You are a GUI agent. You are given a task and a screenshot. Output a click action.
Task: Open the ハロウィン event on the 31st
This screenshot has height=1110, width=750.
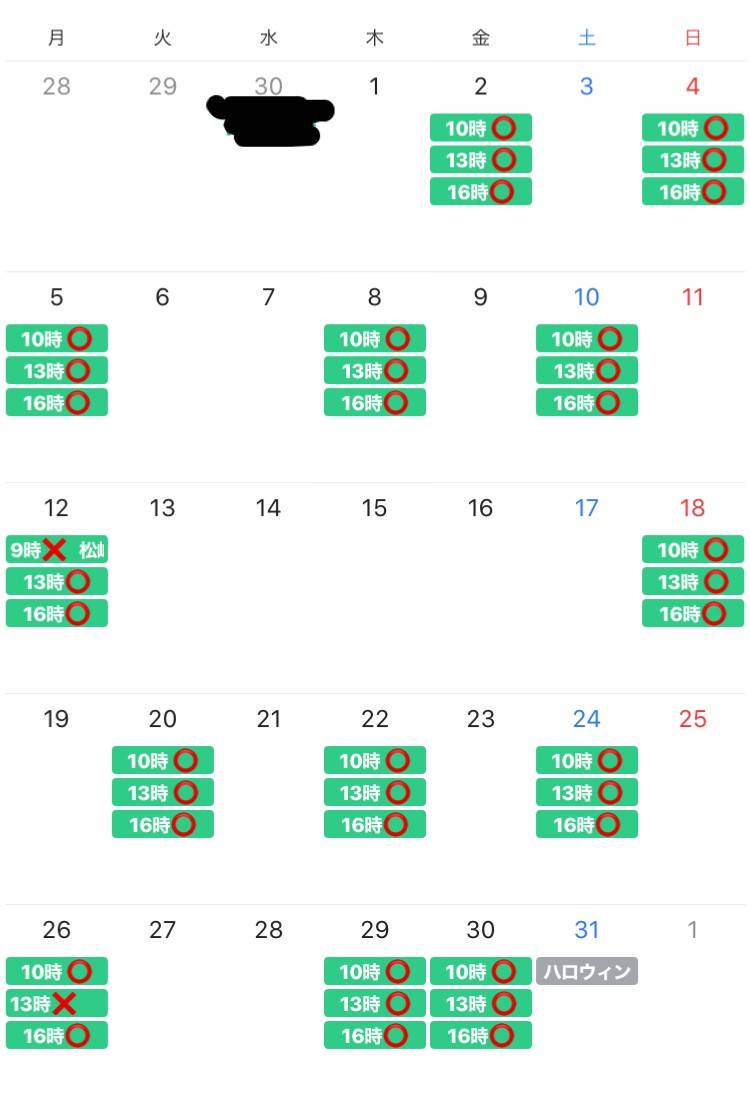586,971
